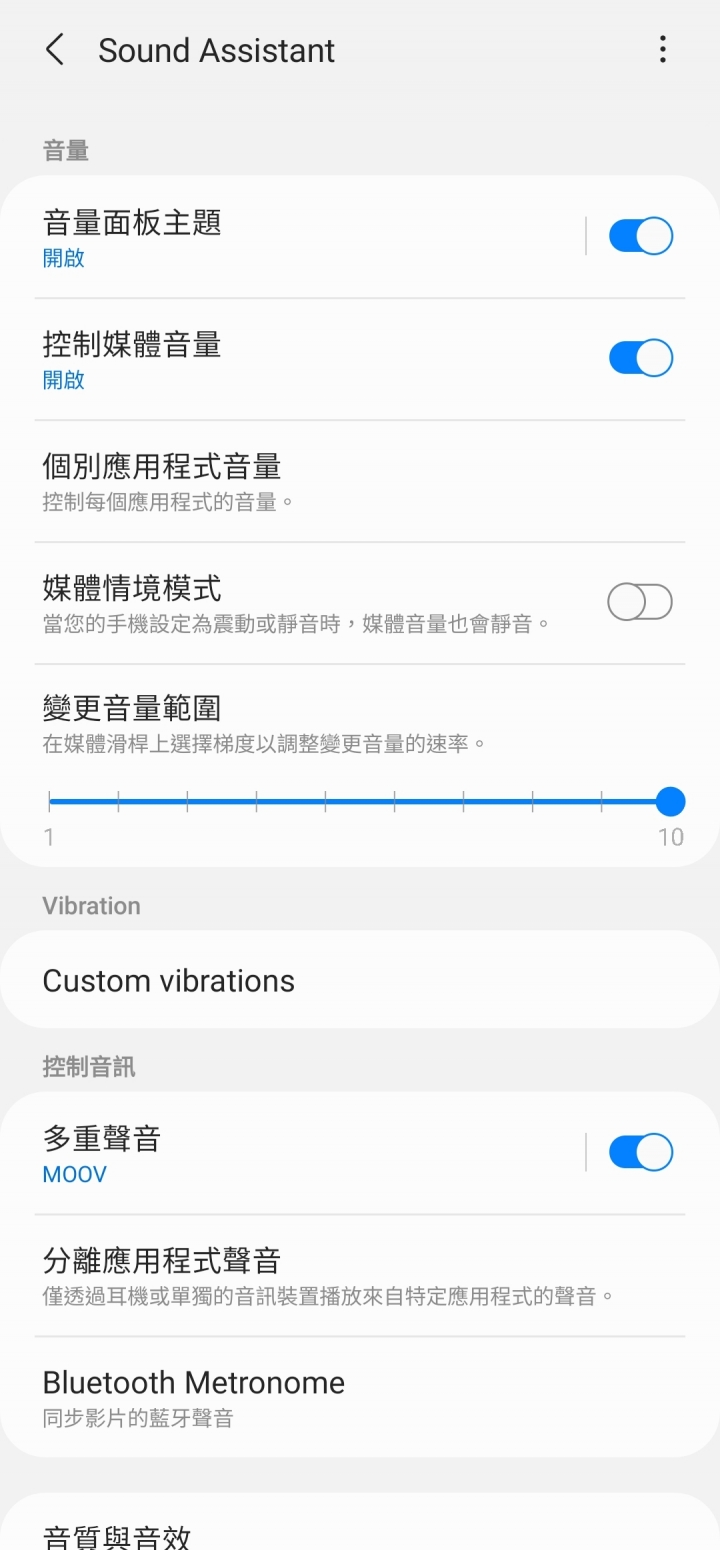Image resolution: width=720 pixels, height=1550 pixels.
Task: Disable the 控制媒體音量 switch
Action: (640, 358)
